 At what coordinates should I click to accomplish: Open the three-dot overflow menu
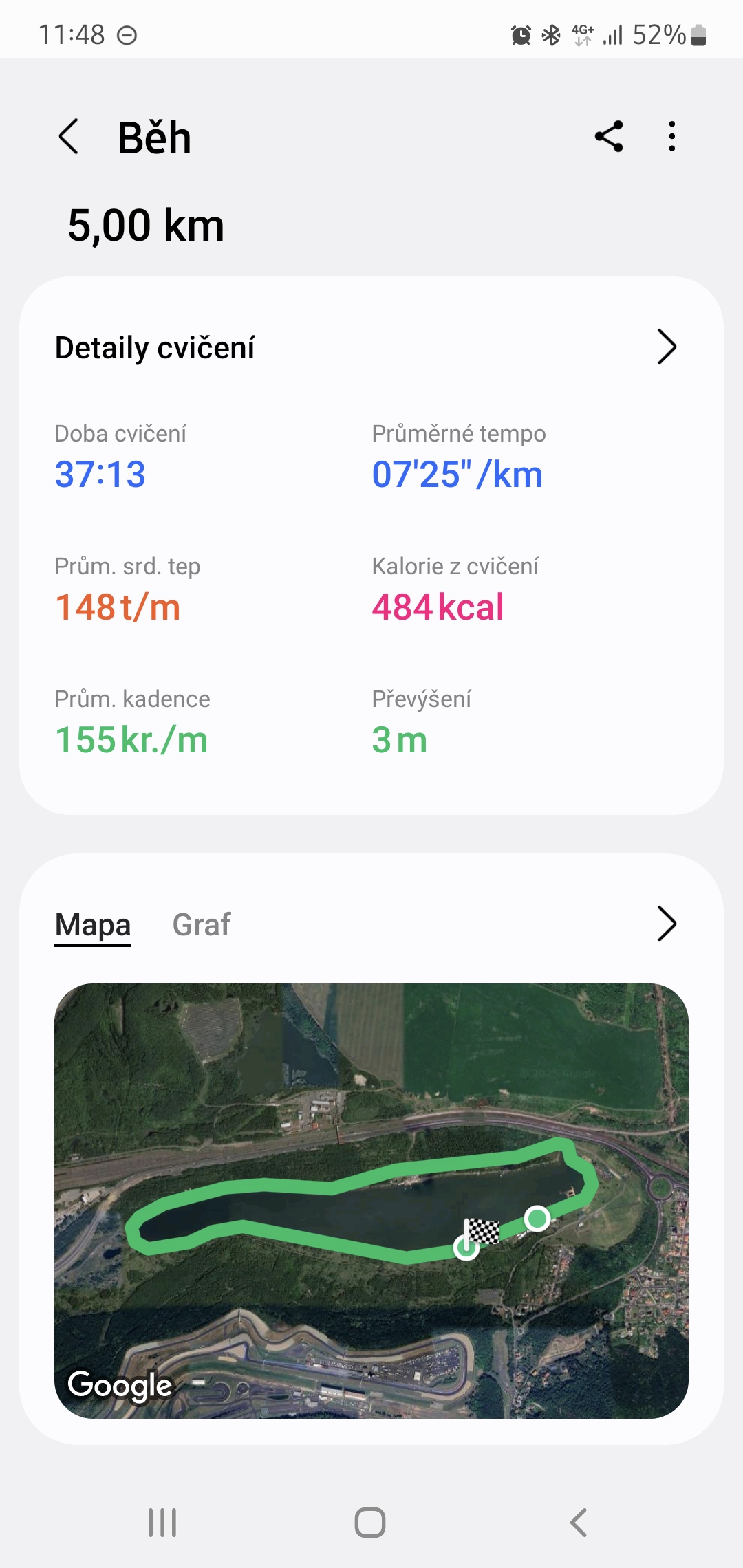(672, 136)
